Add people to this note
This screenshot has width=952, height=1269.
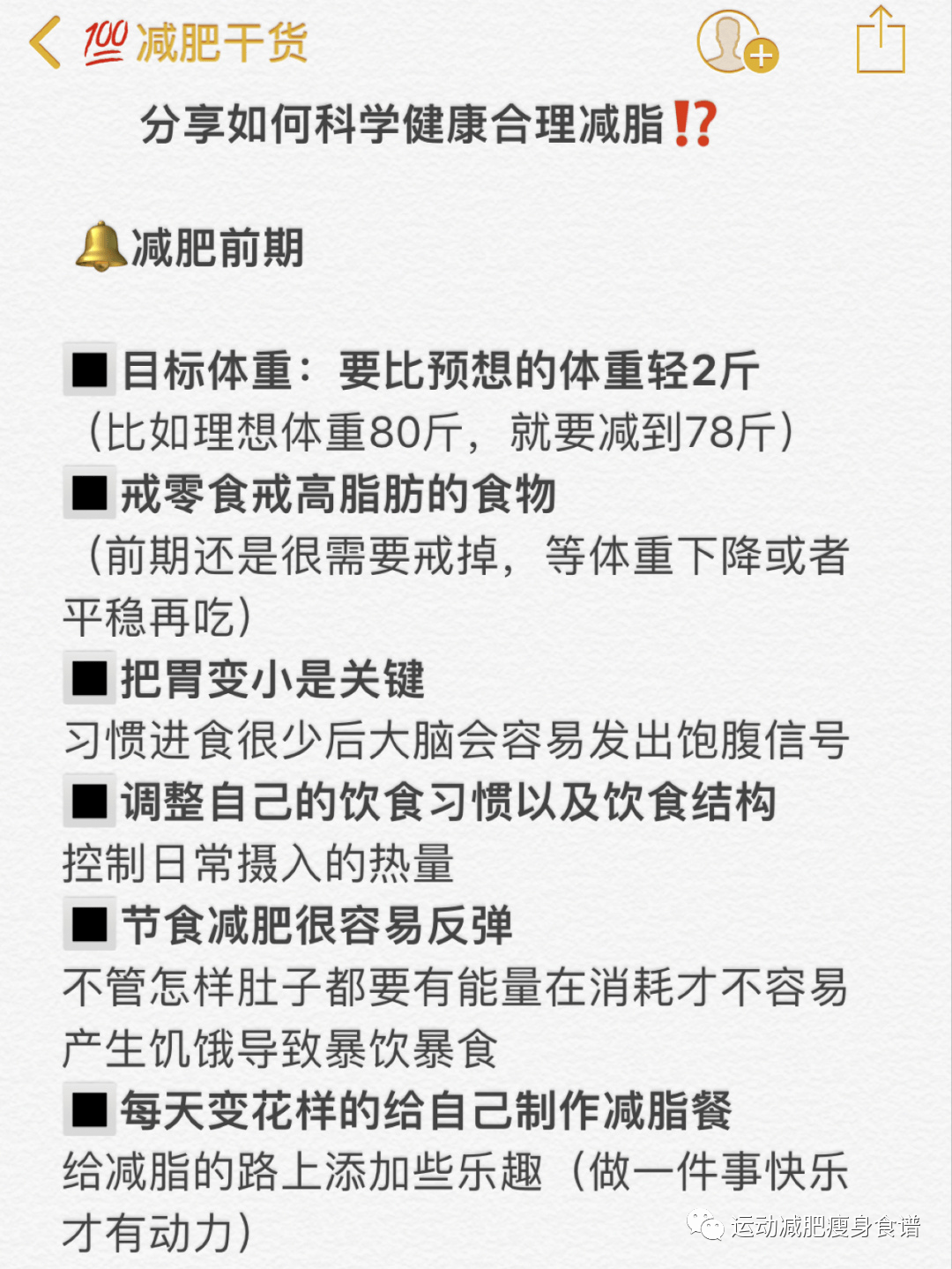click(736, 41)
